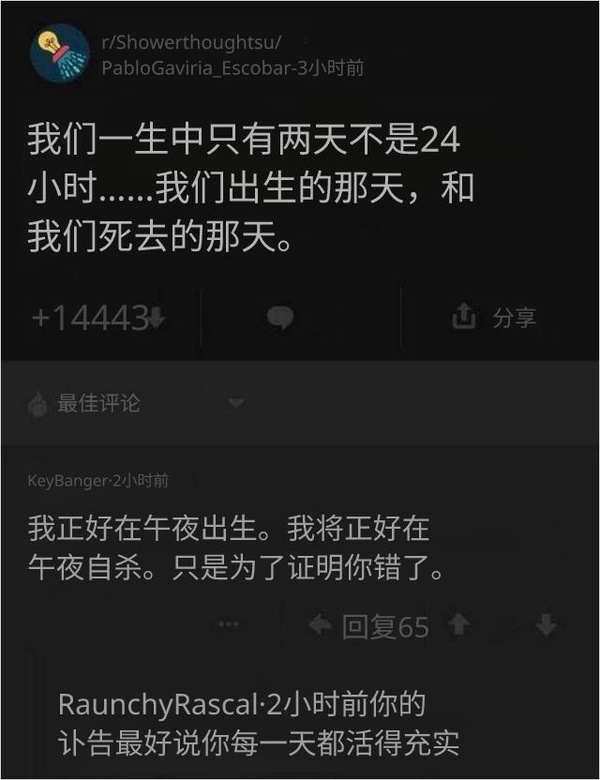Tap the downvote arrow beside +14443

click(157, 317)
